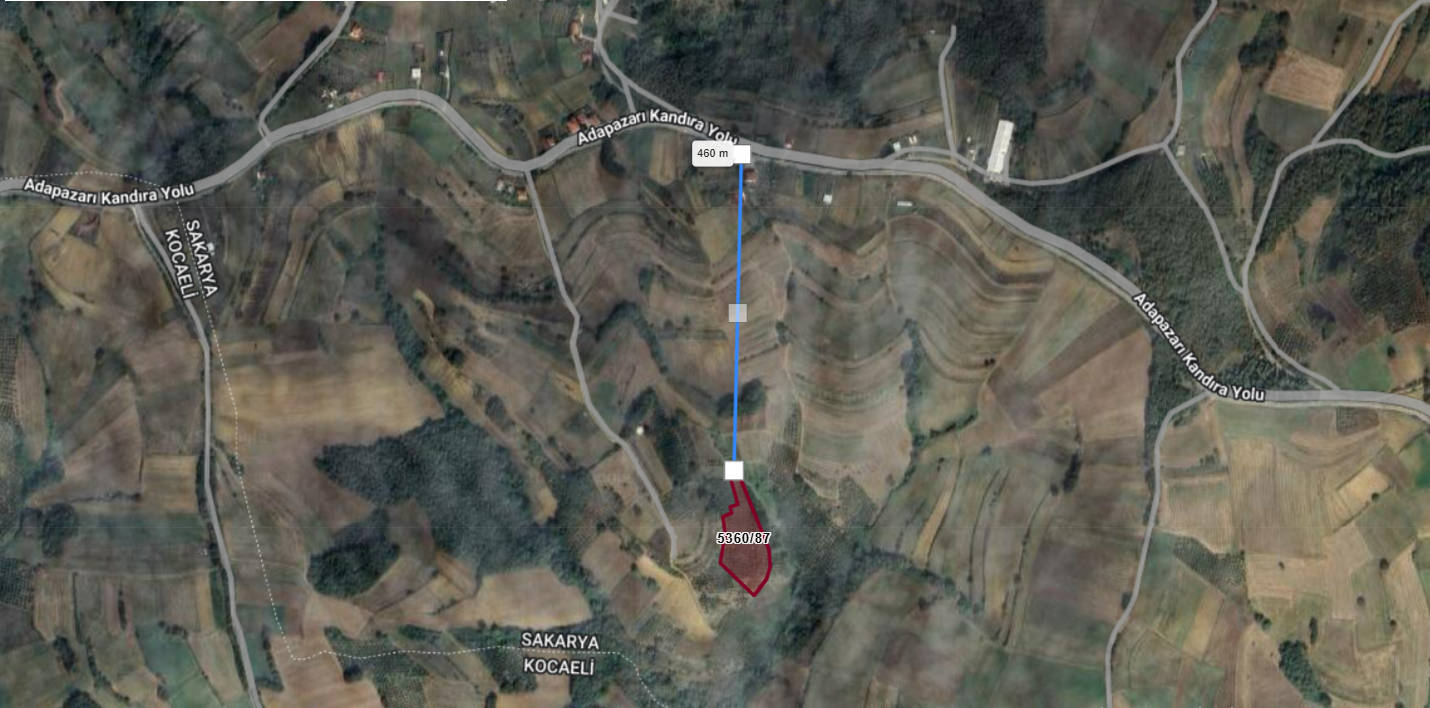This screenshot has width=1430, height=708.
Task: Tap the midpoint handle of the measurement line
Action: click(x=738, y=313)
